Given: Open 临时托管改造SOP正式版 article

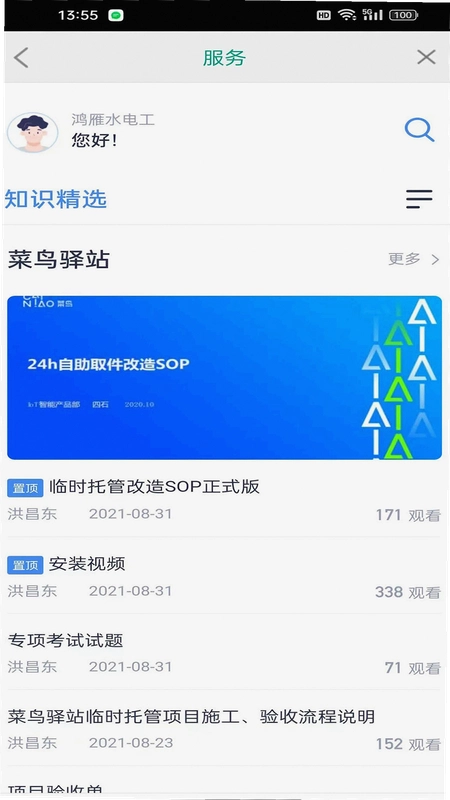Looking at the screenshot, I should pos(224,499).
